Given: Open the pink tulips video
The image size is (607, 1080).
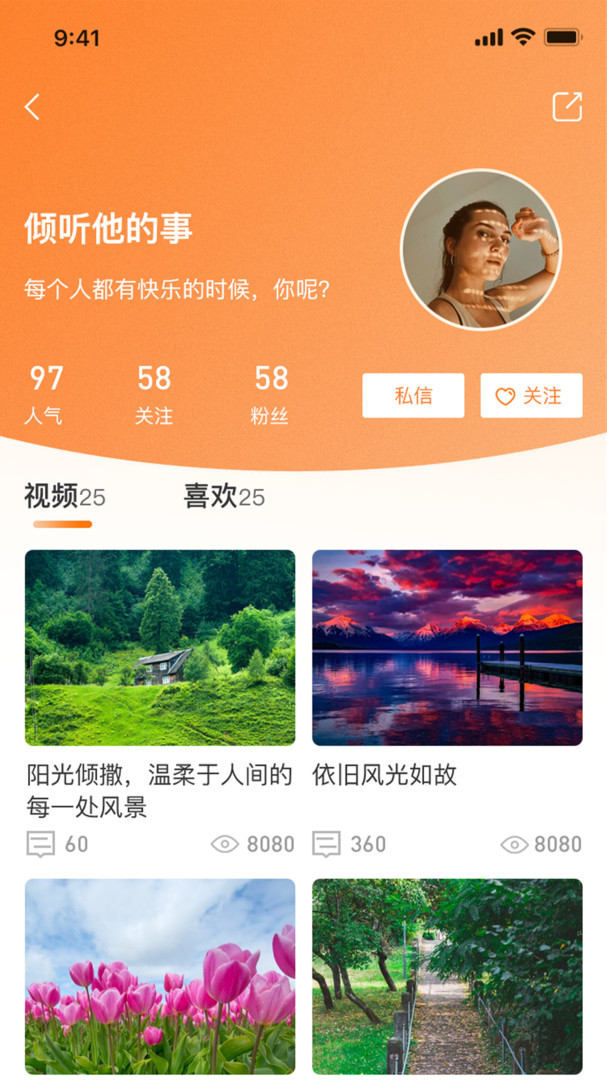Looking at the screenshot, I should tap(160, 975).
